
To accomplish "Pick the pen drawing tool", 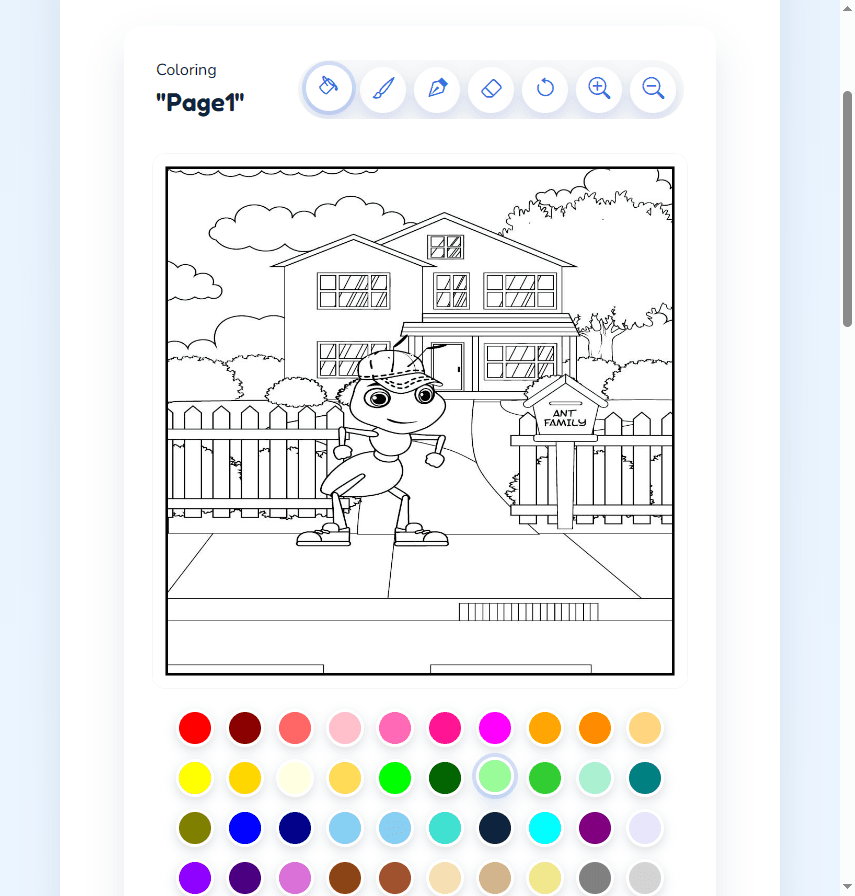I will [437, 89].
